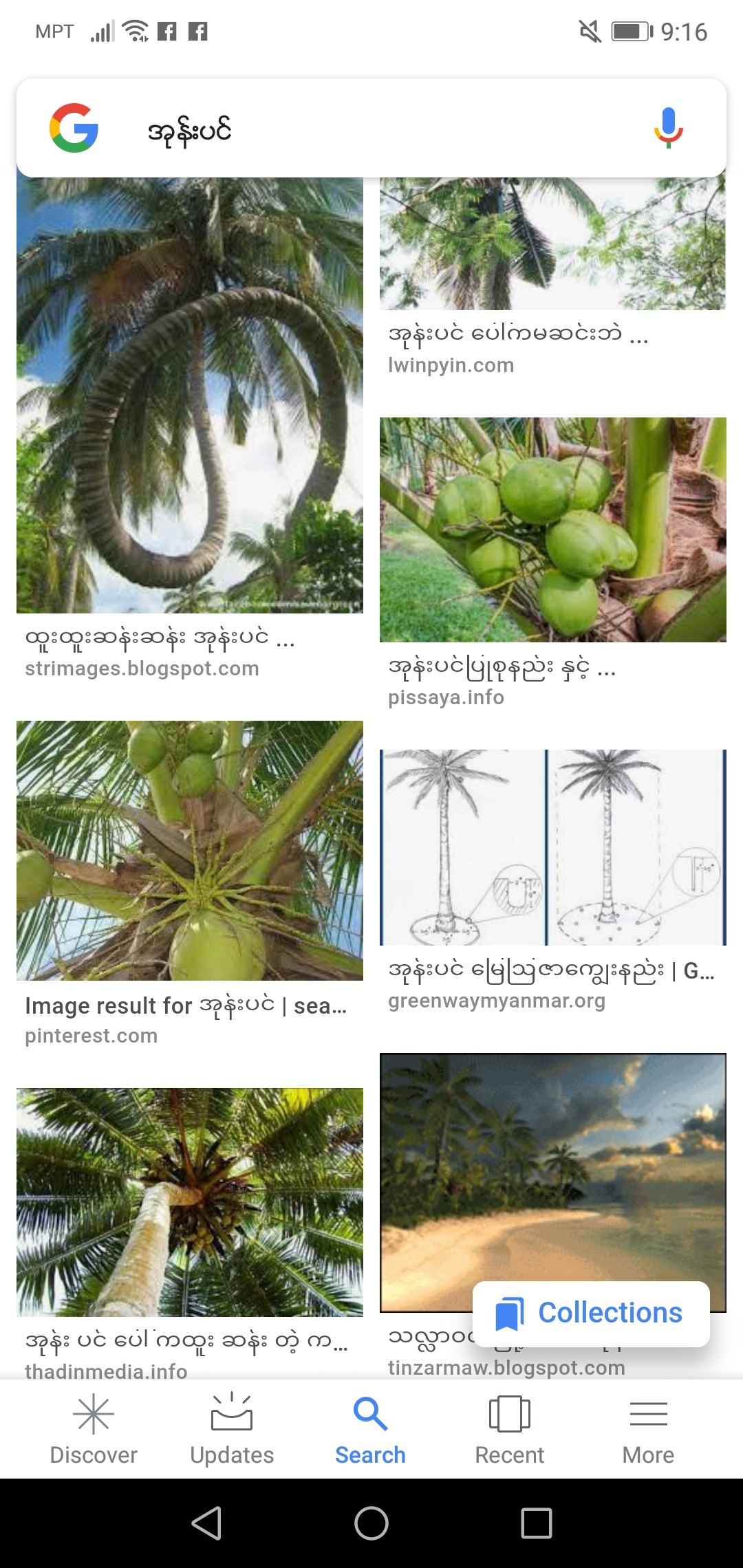Go back using the system back button
The image size is (743, 1568).
point(206,1523)
